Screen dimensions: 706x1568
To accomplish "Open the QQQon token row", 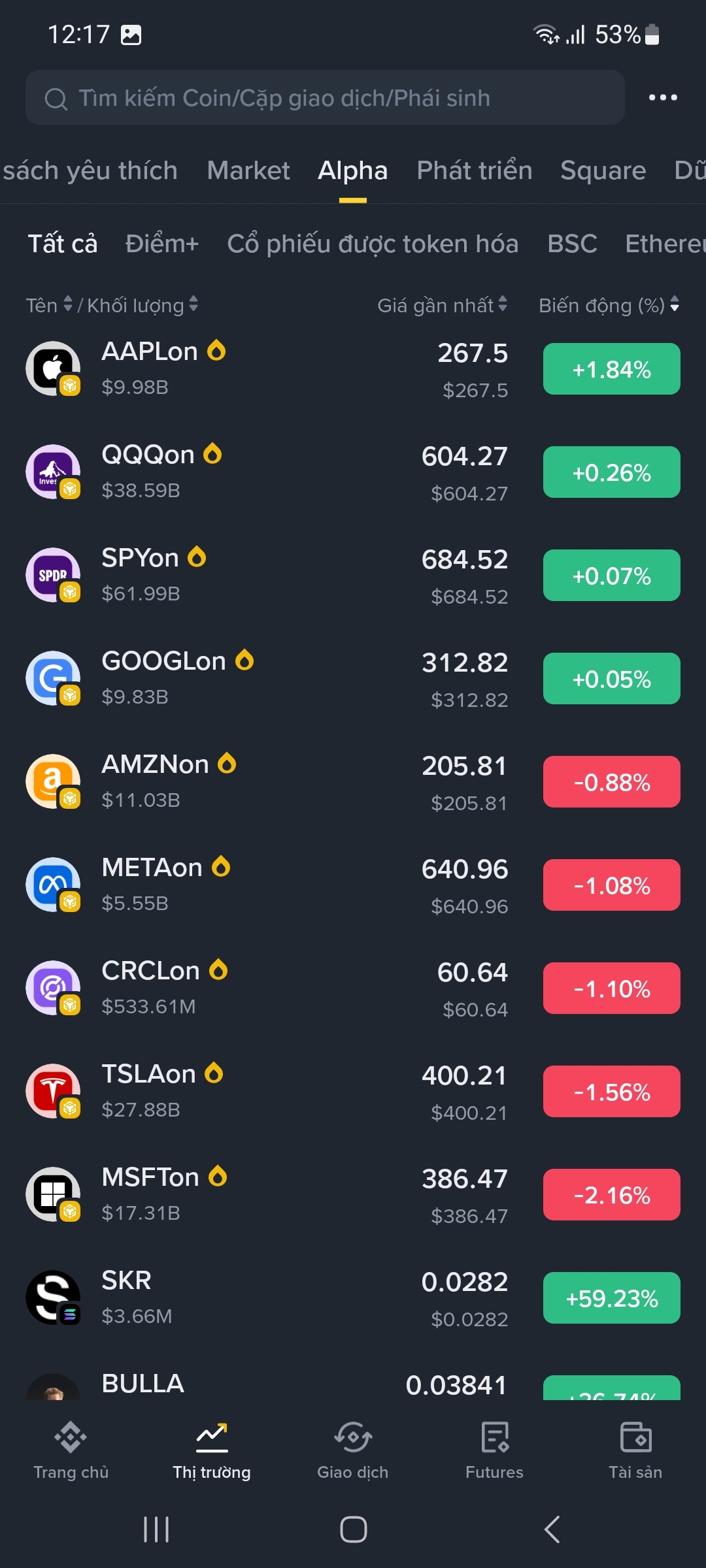I will 261,472.
